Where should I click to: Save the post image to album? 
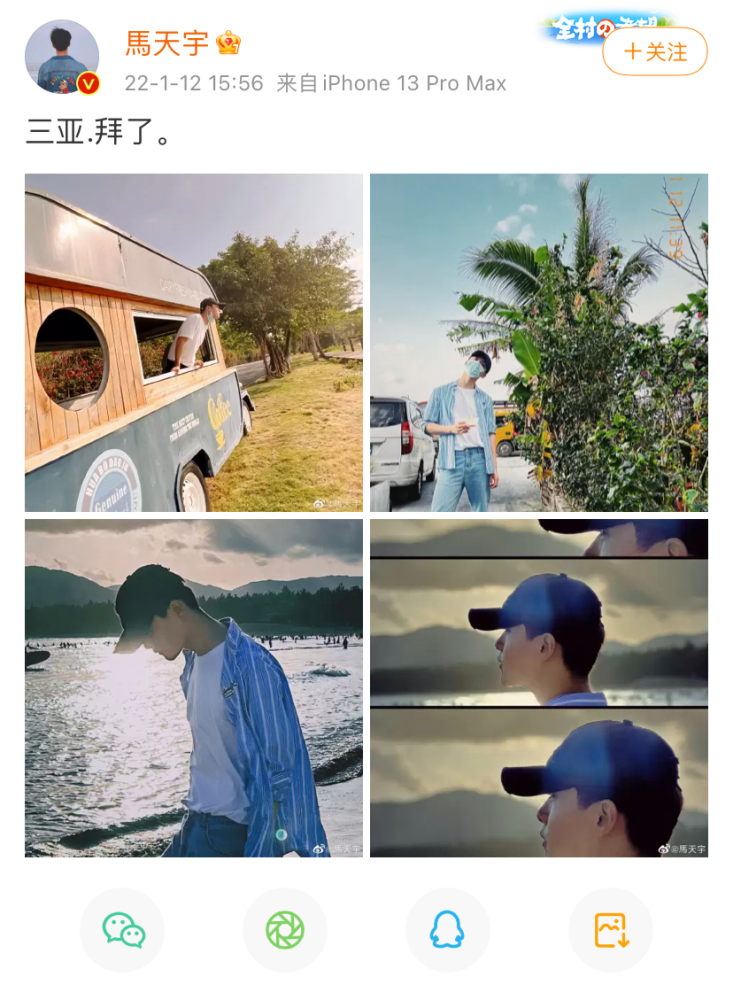pyautogui.click(x=610, y=930)
